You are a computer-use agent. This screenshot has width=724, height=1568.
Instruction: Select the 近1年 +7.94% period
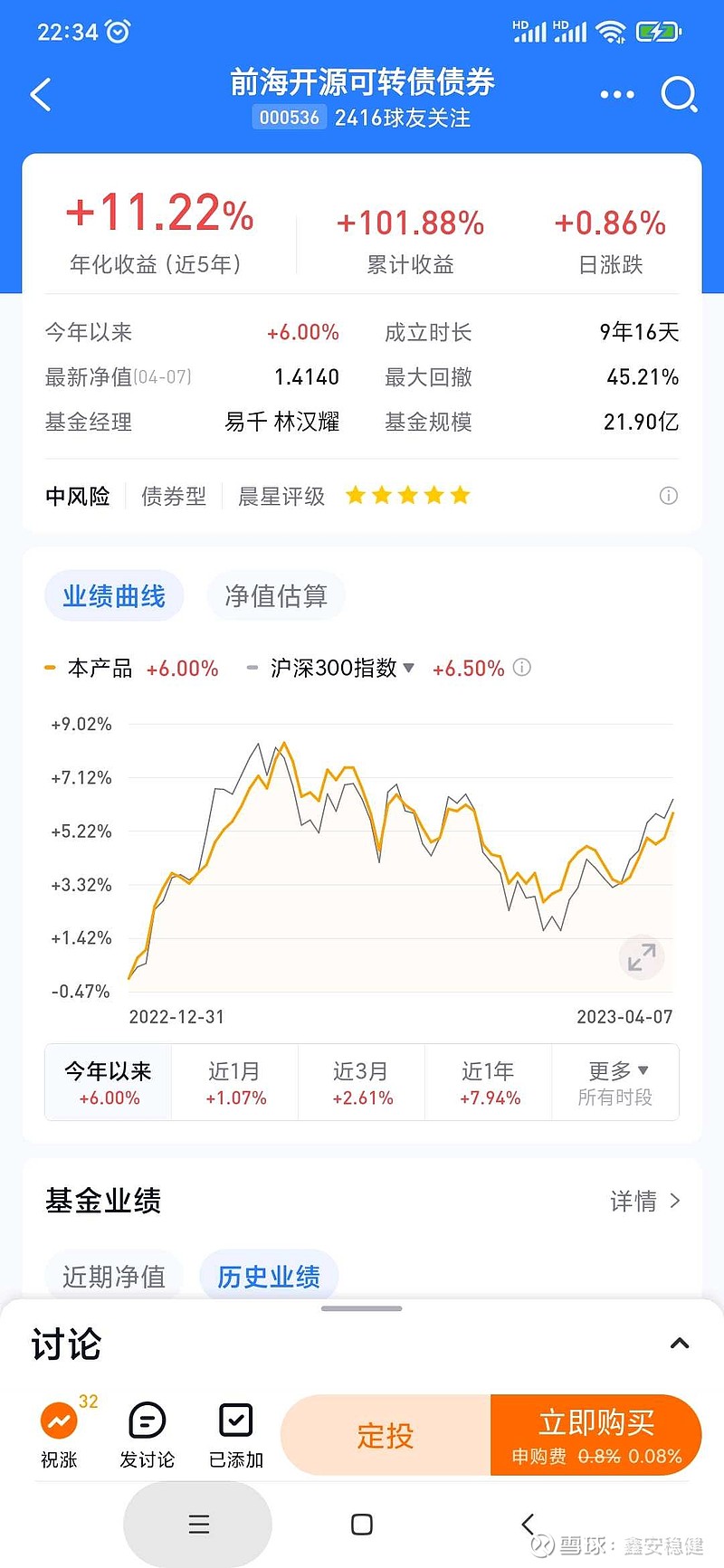pos(488,1082)
